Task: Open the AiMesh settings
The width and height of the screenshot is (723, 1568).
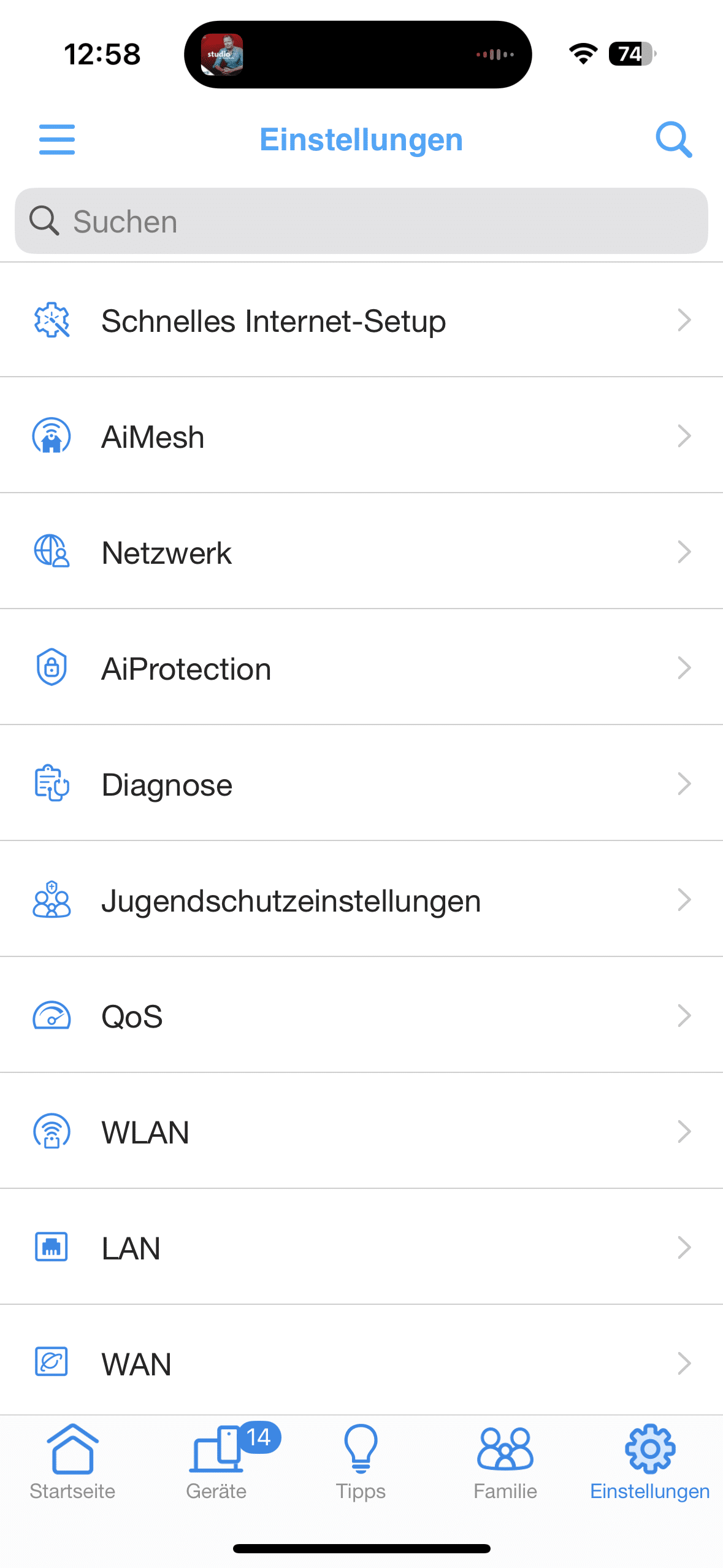Action: 361,436
